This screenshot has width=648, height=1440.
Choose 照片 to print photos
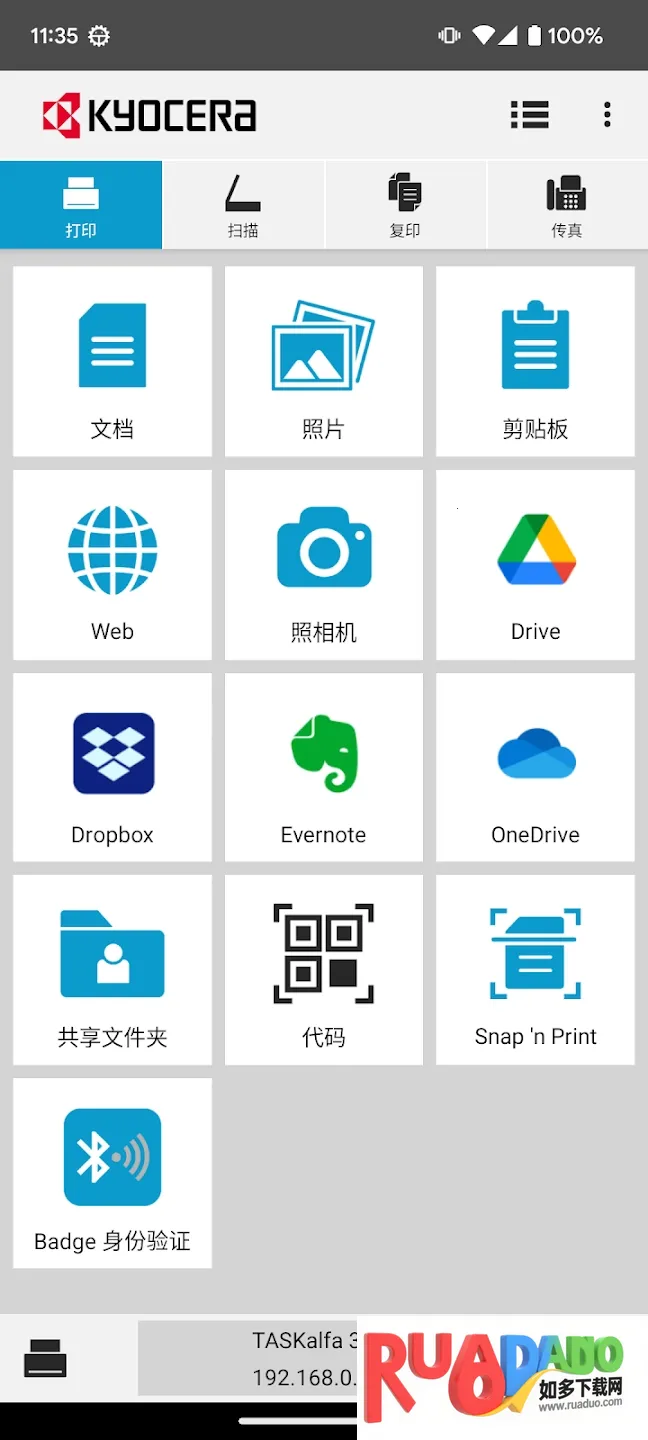[x=323, y=361]
